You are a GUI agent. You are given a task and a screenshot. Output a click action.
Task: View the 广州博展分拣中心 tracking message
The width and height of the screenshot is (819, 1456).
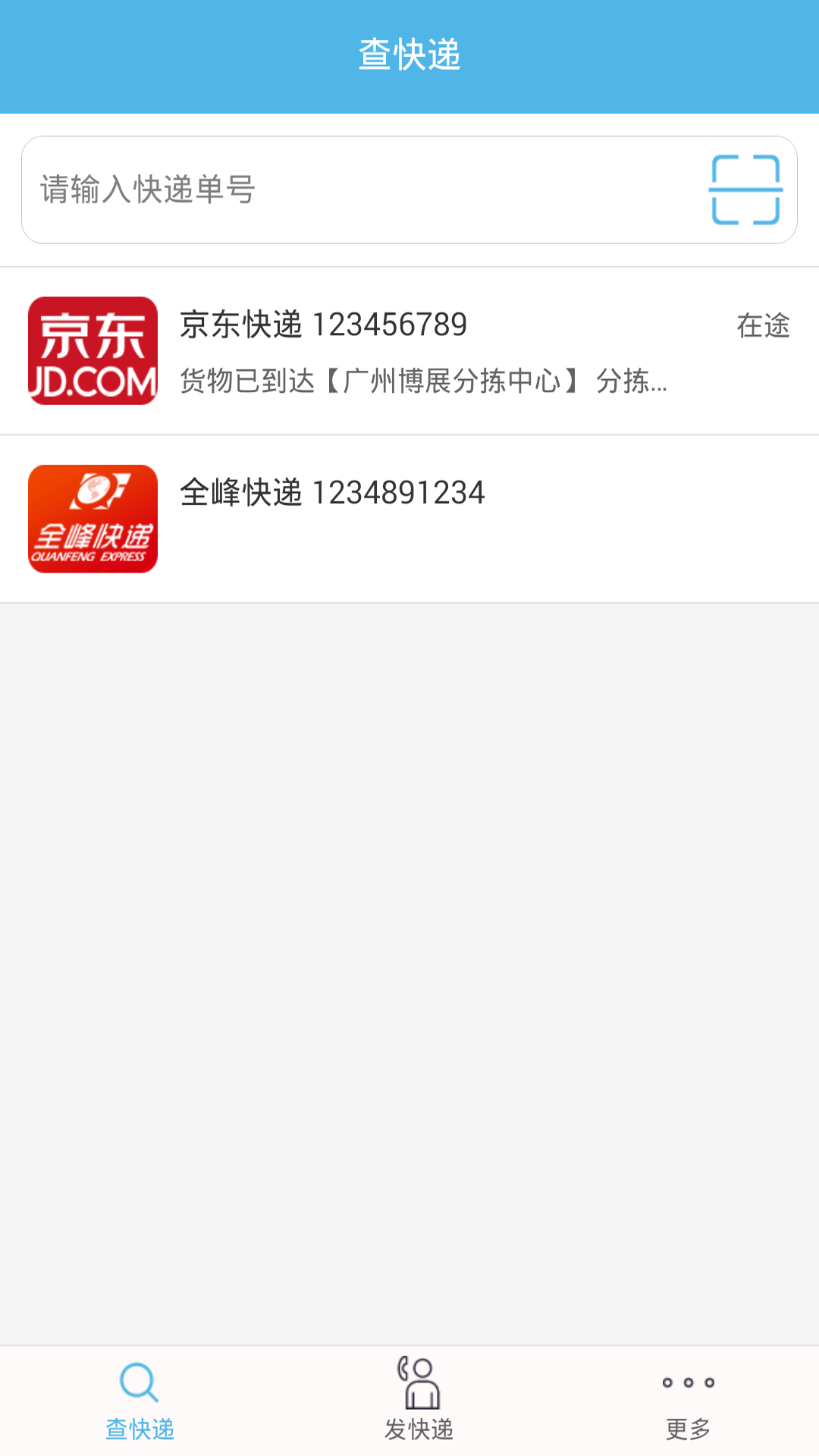(x=425, y=381)
